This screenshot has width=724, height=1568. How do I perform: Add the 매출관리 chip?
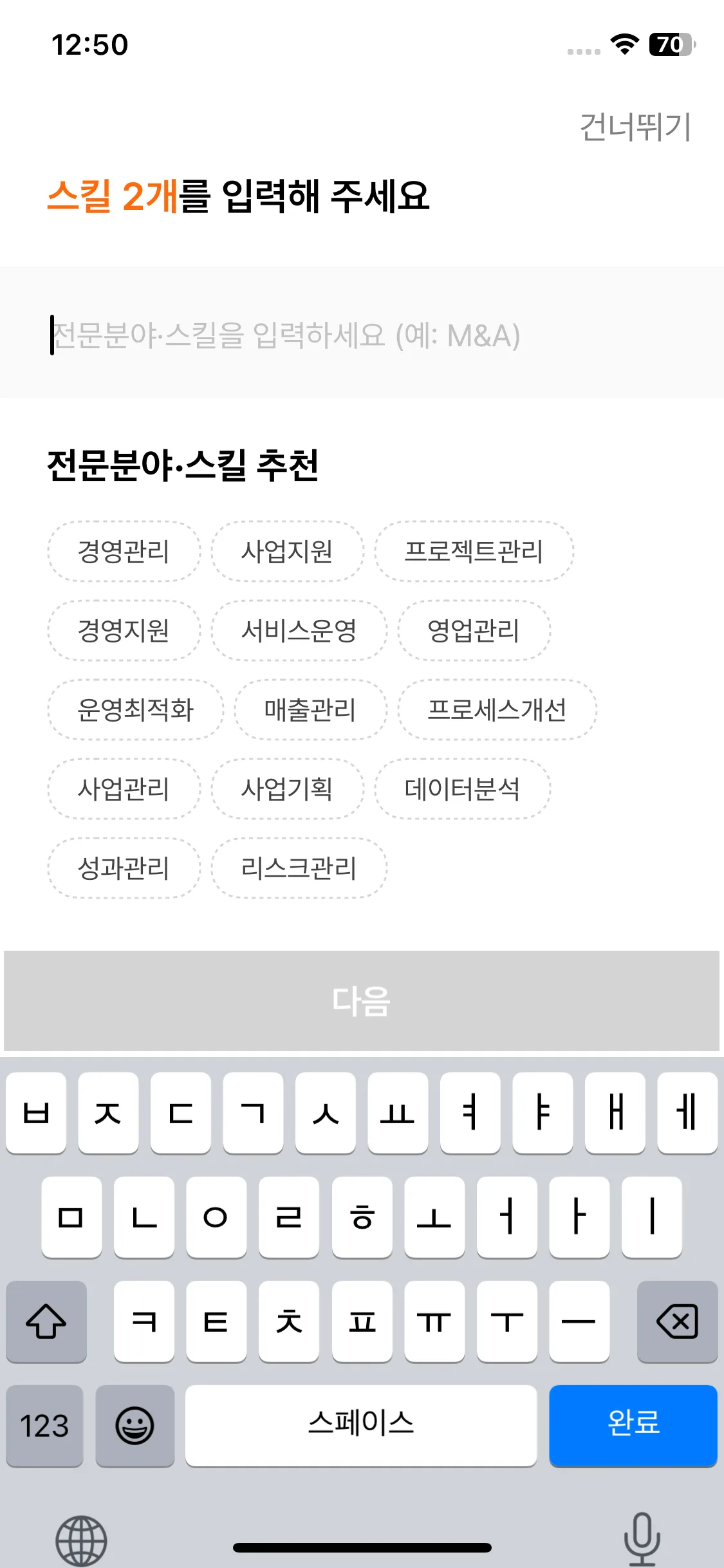pos(310,710)
